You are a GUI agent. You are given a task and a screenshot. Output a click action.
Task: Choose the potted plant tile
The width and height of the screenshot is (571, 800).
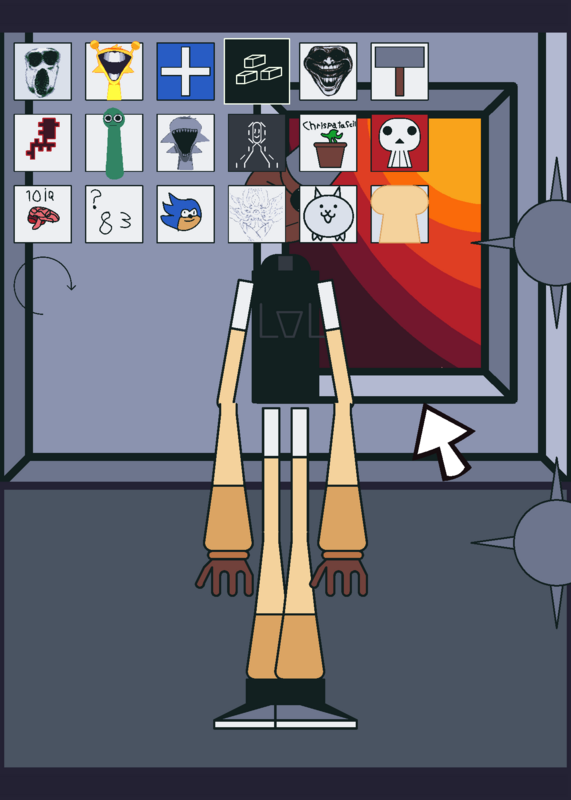pos(328,143)
